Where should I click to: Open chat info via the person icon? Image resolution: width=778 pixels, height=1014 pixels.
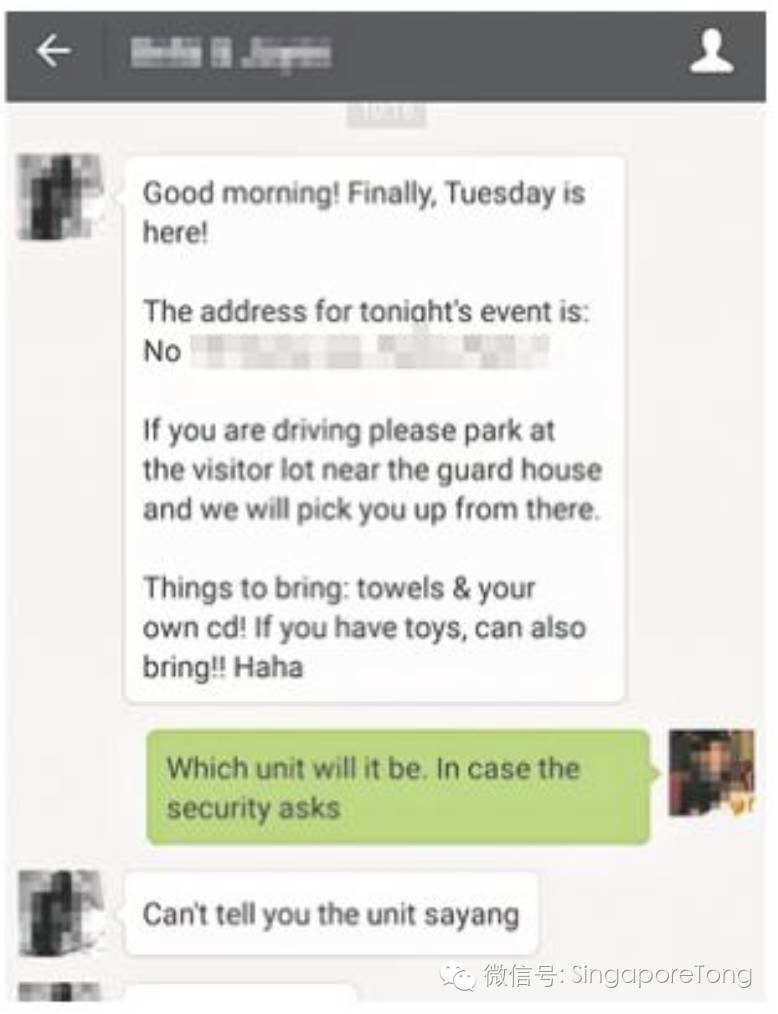(x=711, y=52)
